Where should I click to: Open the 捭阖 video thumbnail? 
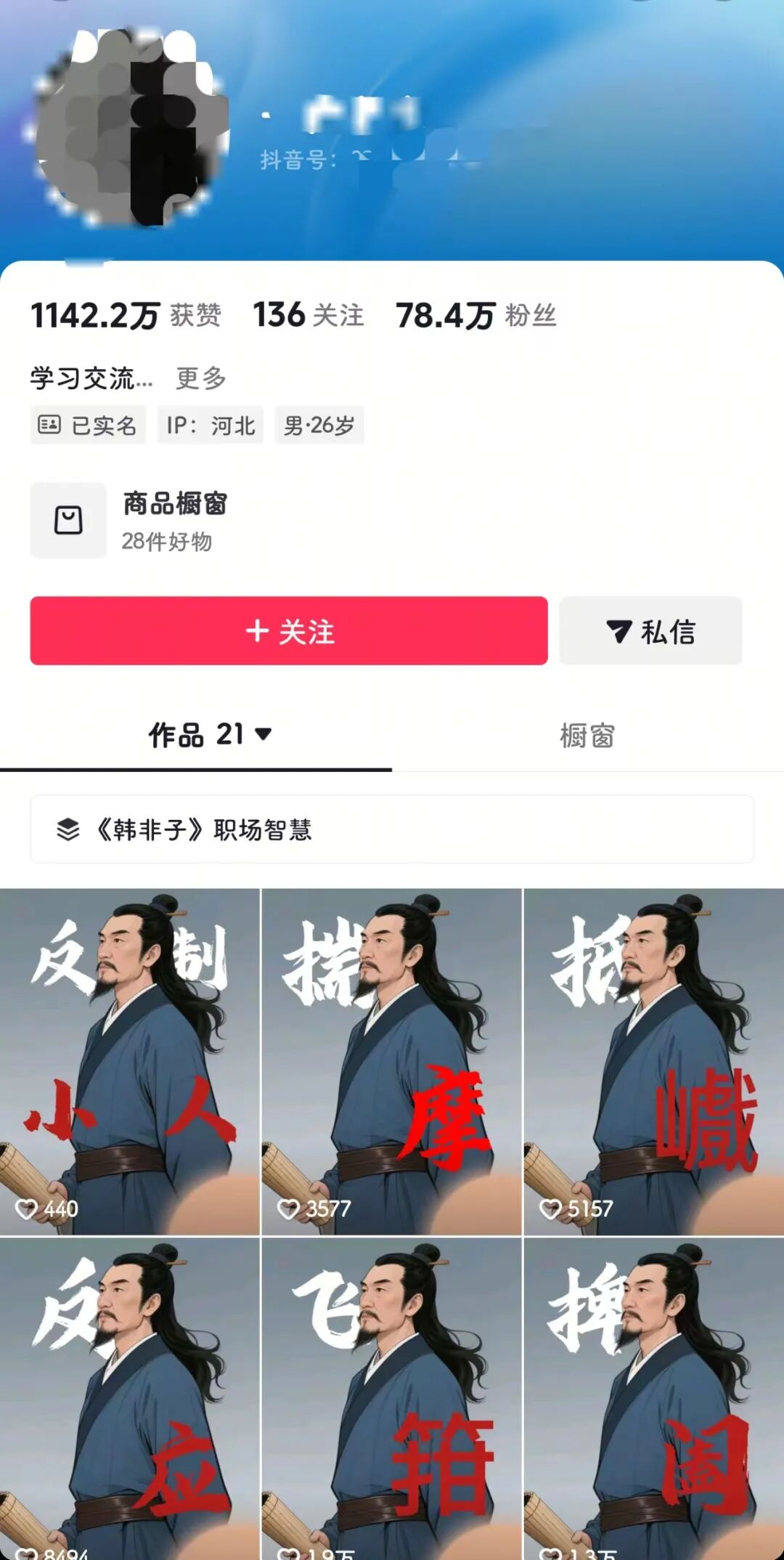653,1398
